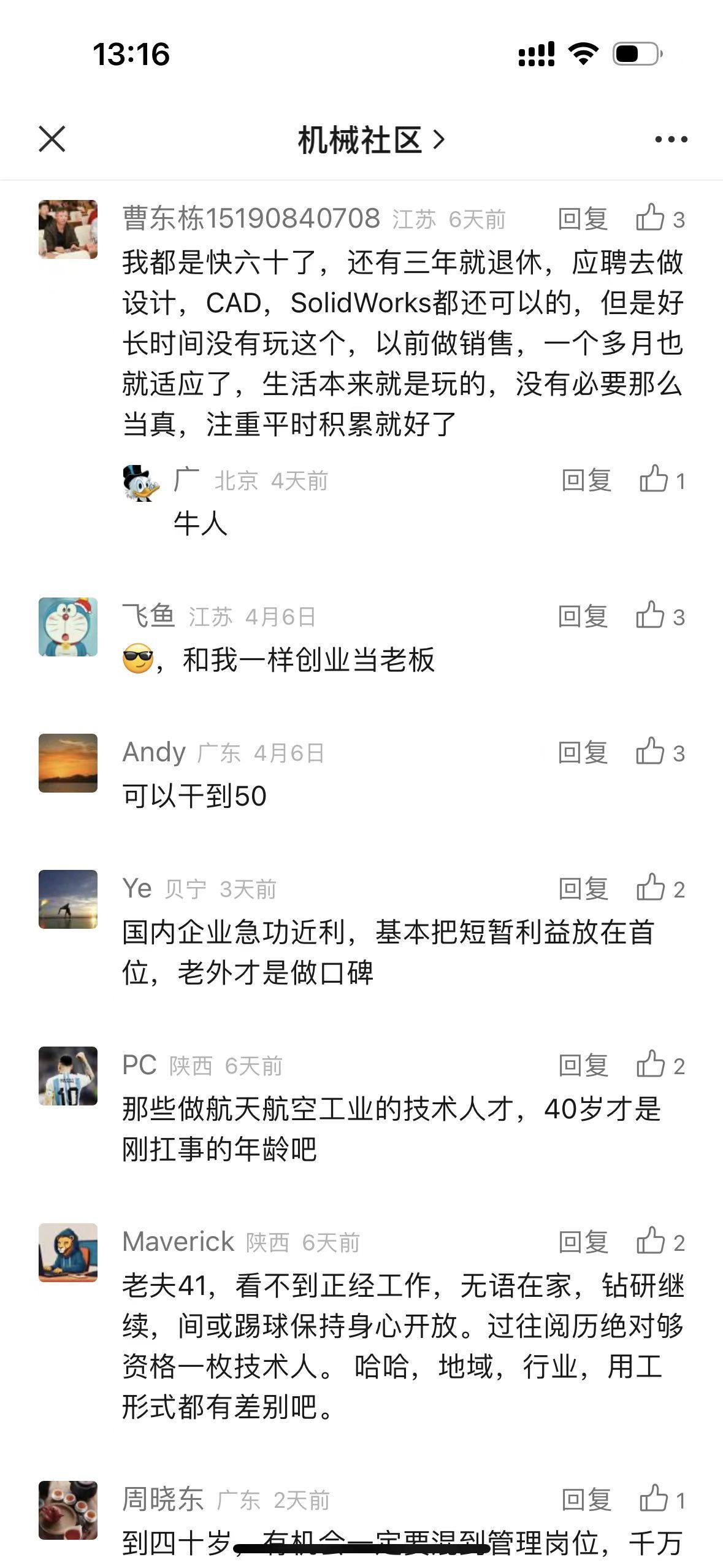The width and height of the screenshot is (723, 1568).
Task: Reply to 周晓东's comment
Action: coord(586,1500)
